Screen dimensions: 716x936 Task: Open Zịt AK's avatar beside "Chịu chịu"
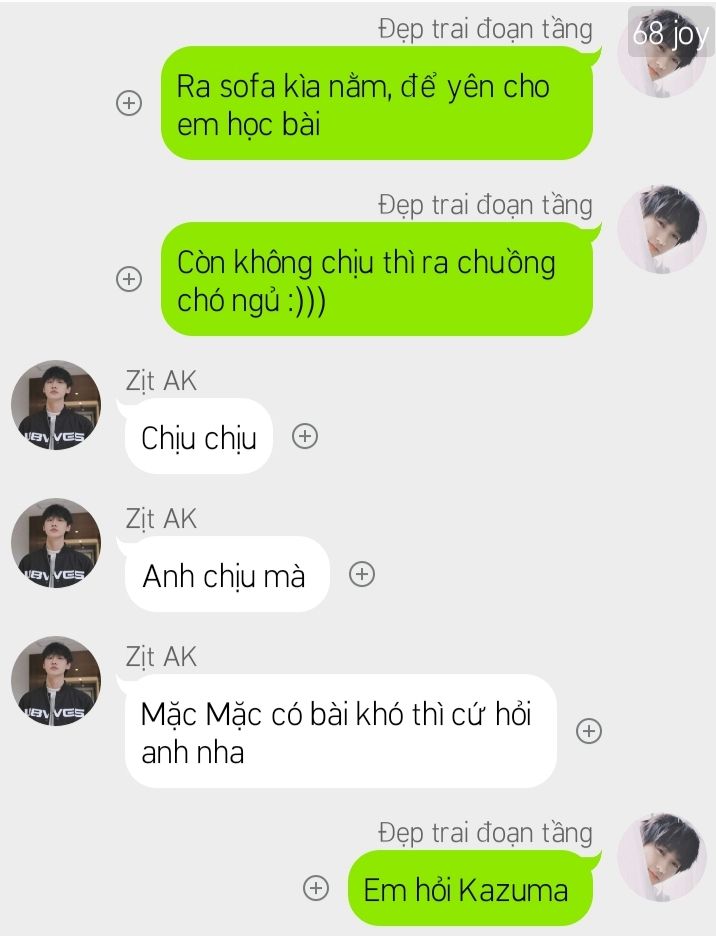tap(56, 405)
